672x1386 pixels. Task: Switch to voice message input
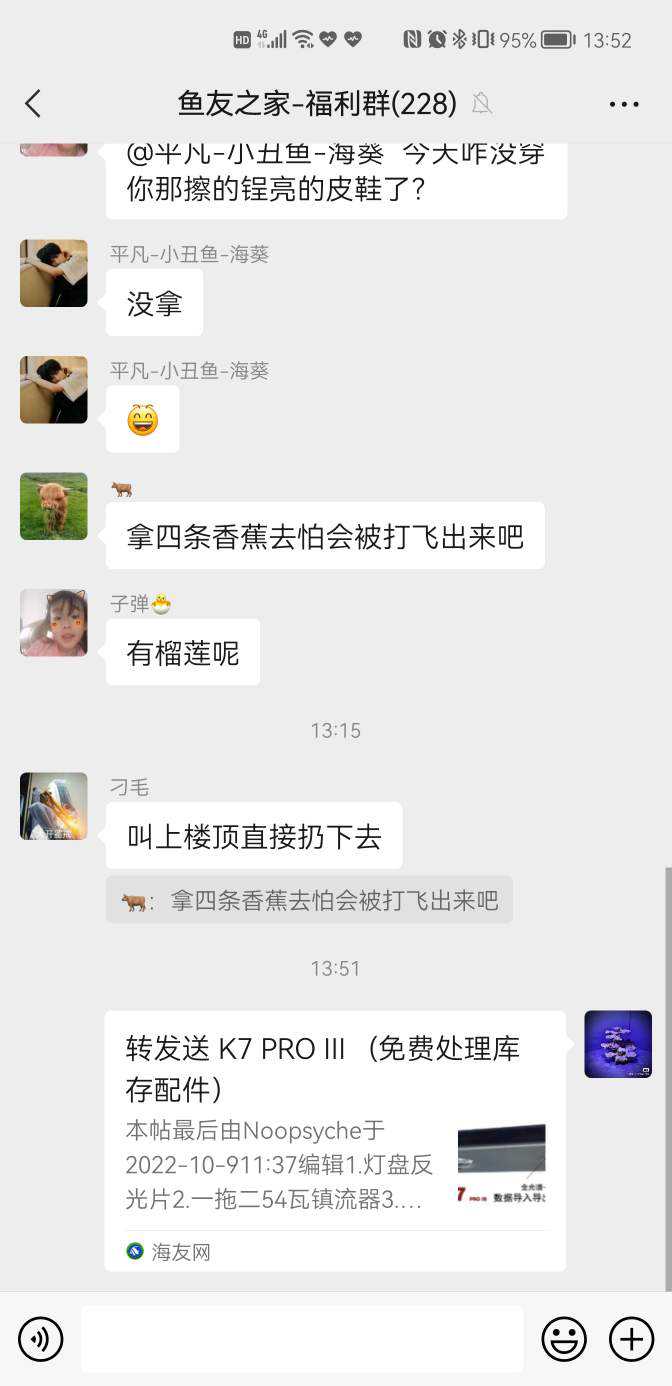[x=40, y=1339]
